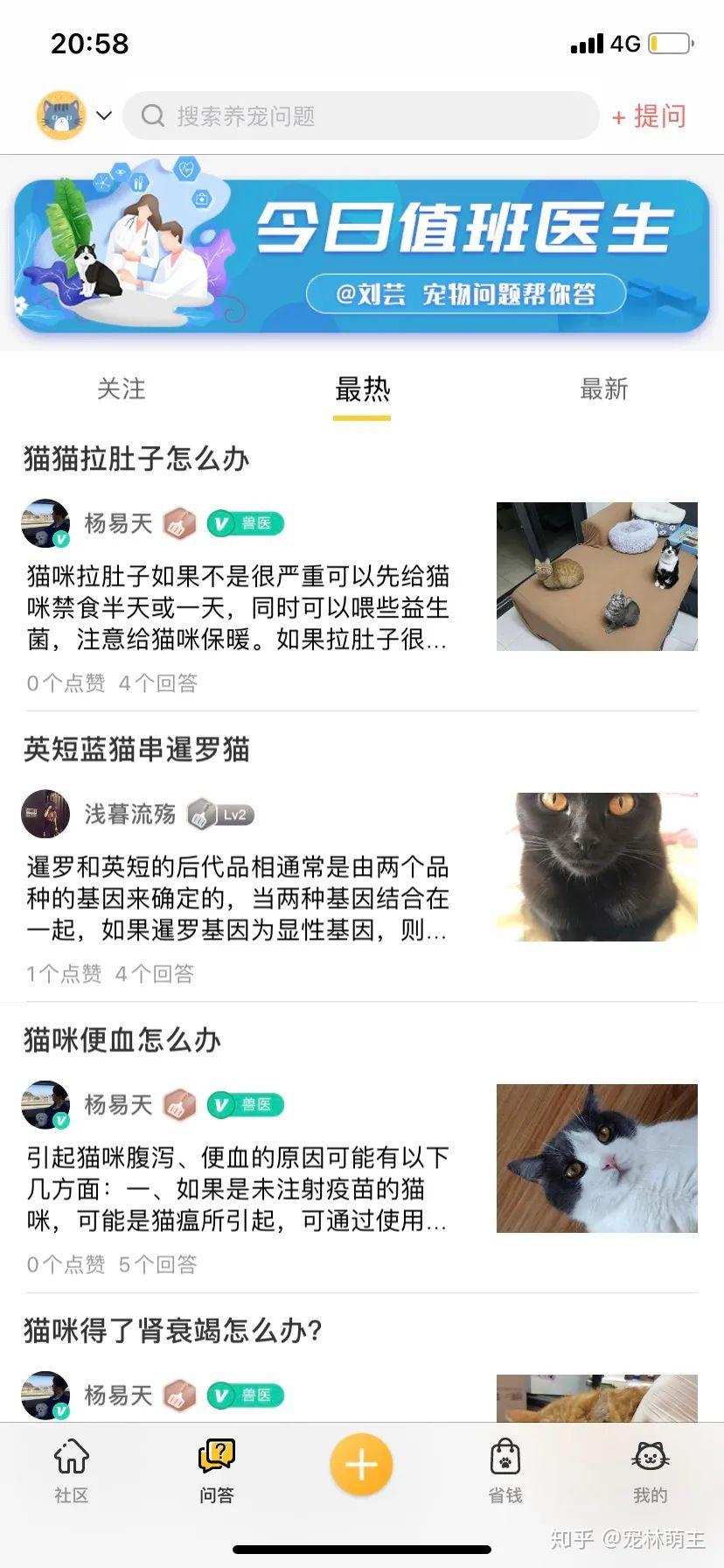The image size is (724, 1568).
Task: Open the question 猫咪便血怎么办
Action: pyautogui.click(x=122, y=1039)
